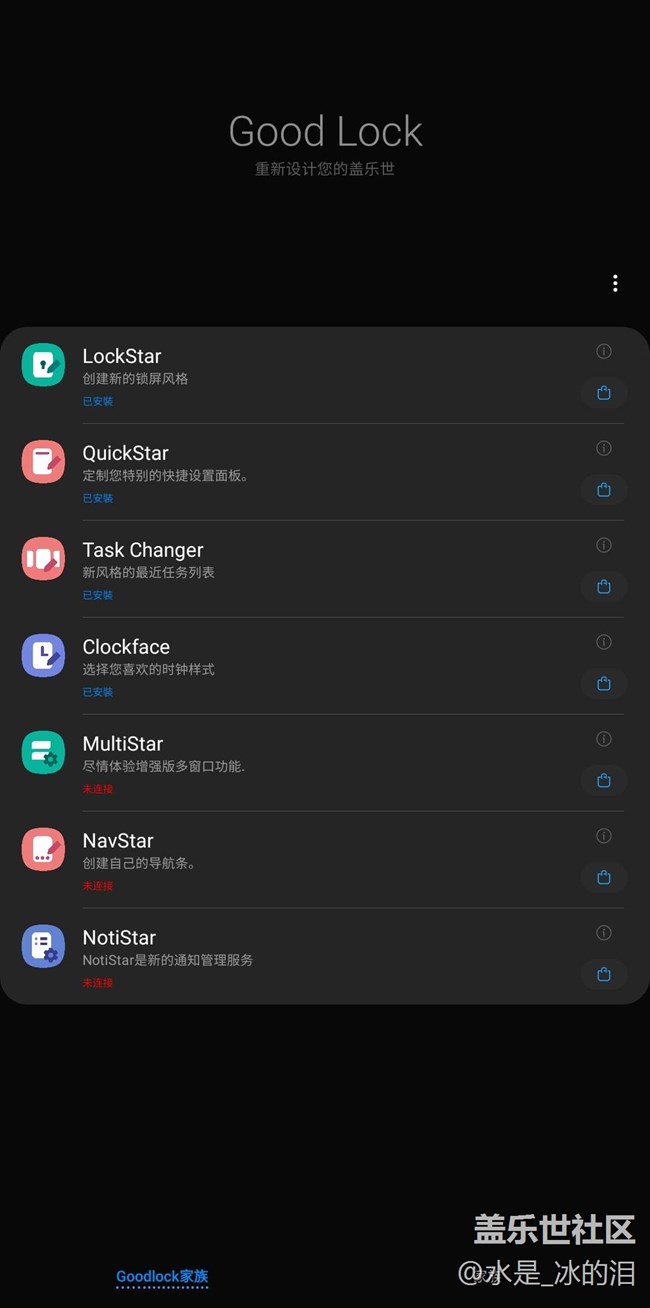The width and height of the screenshot is (650, 1308).
Task: Tap the info icon for Task Changer
Action: point(604,545)
